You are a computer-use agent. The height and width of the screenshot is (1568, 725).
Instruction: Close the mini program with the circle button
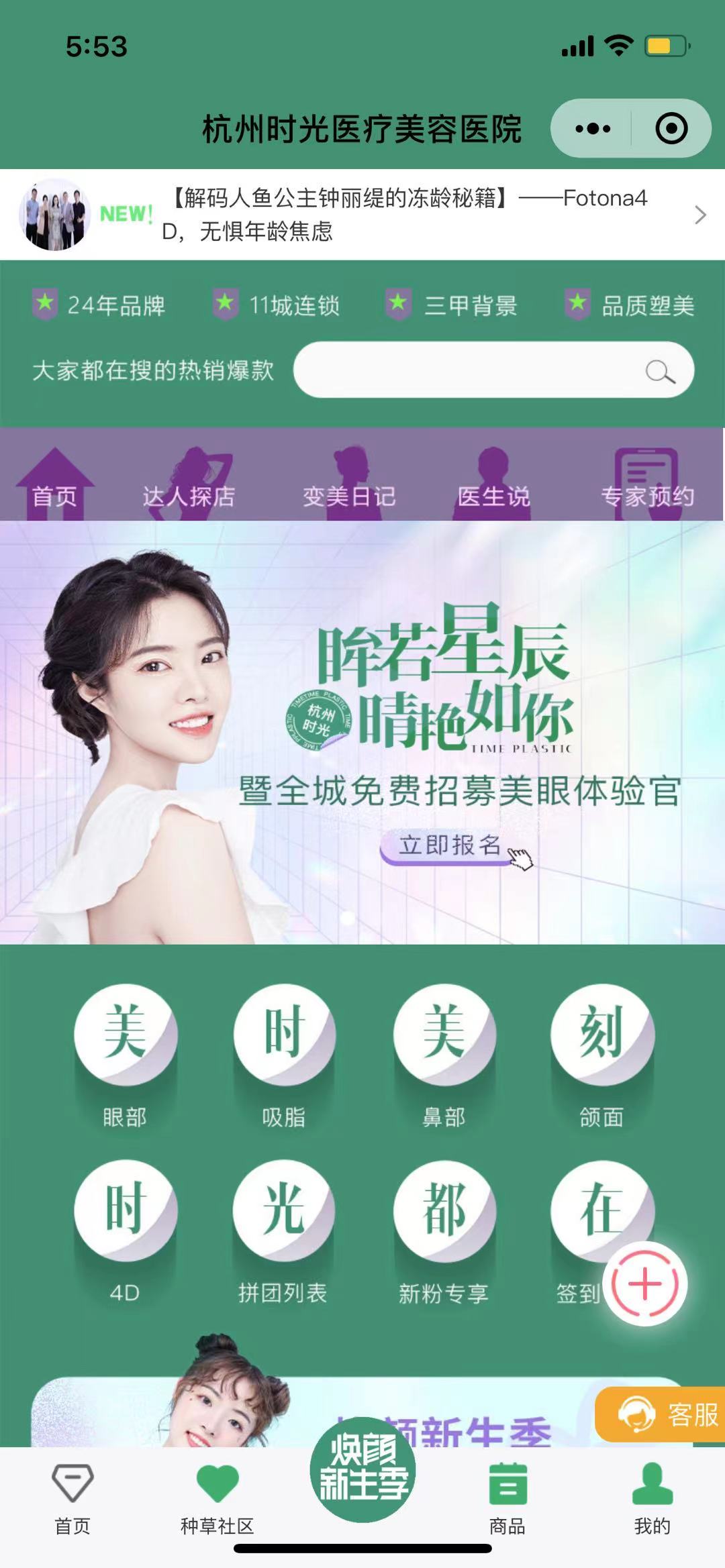click(x=671, y=128)
